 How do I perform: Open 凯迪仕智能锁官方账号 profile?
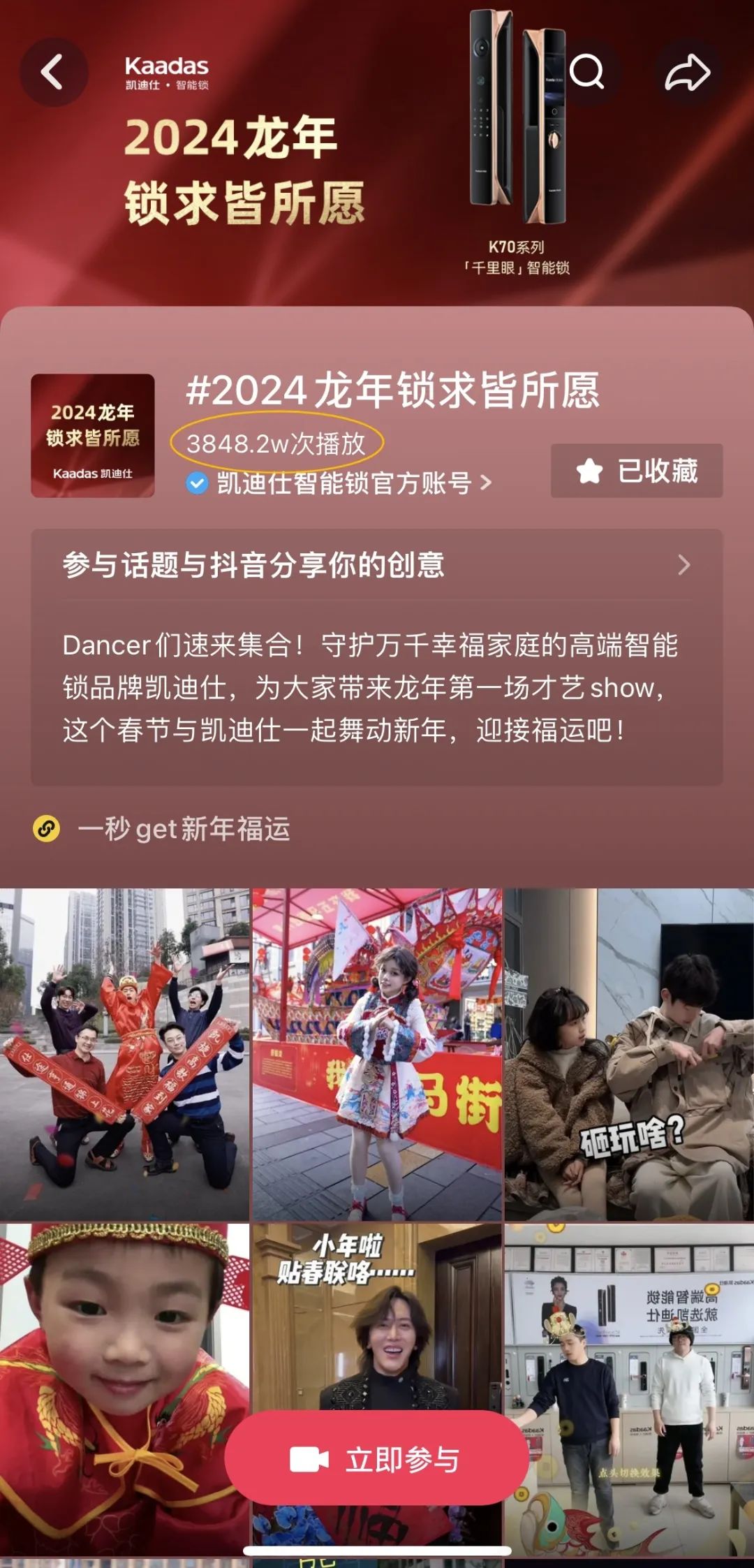point(342,483)
